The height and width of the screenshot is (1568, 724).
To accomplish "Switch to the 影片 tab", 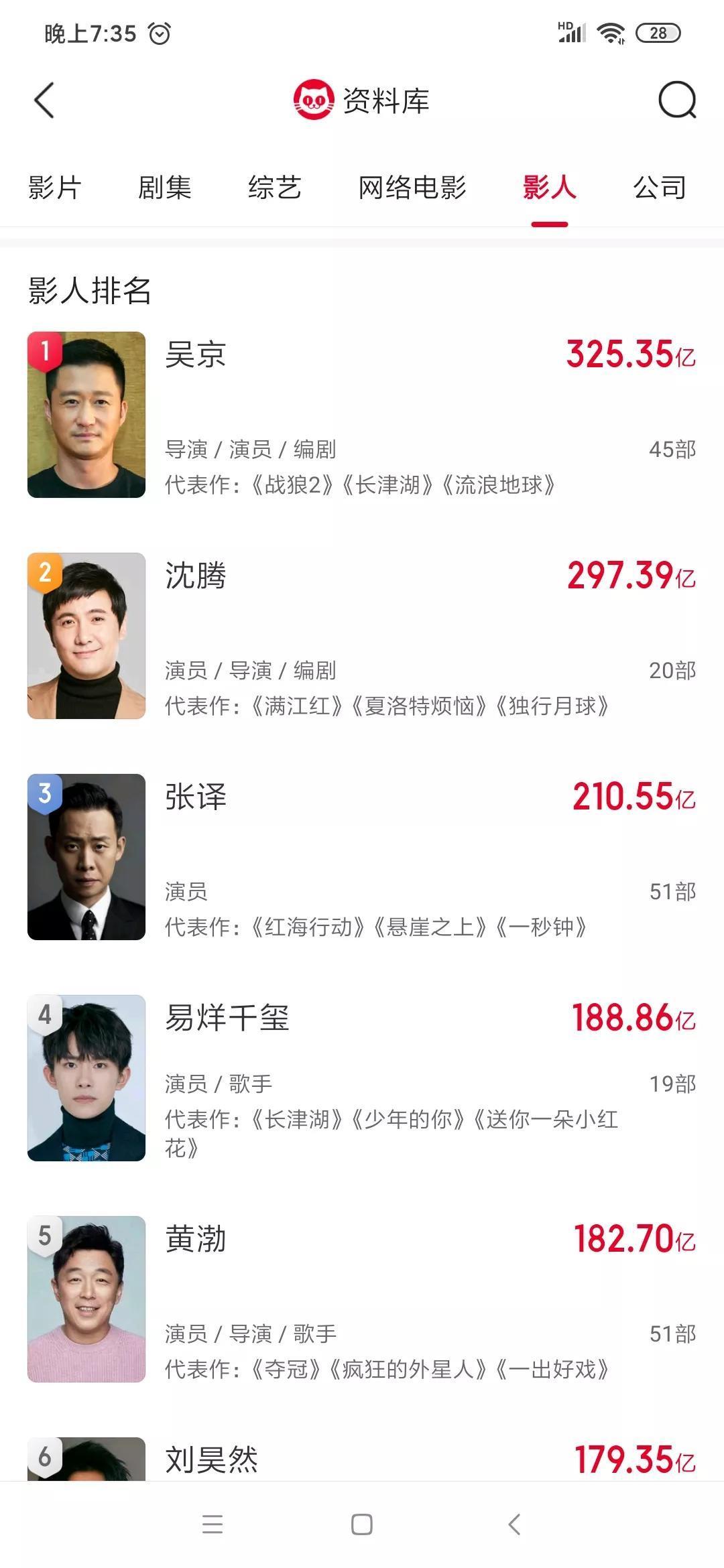I will click(x=55, y=188).
